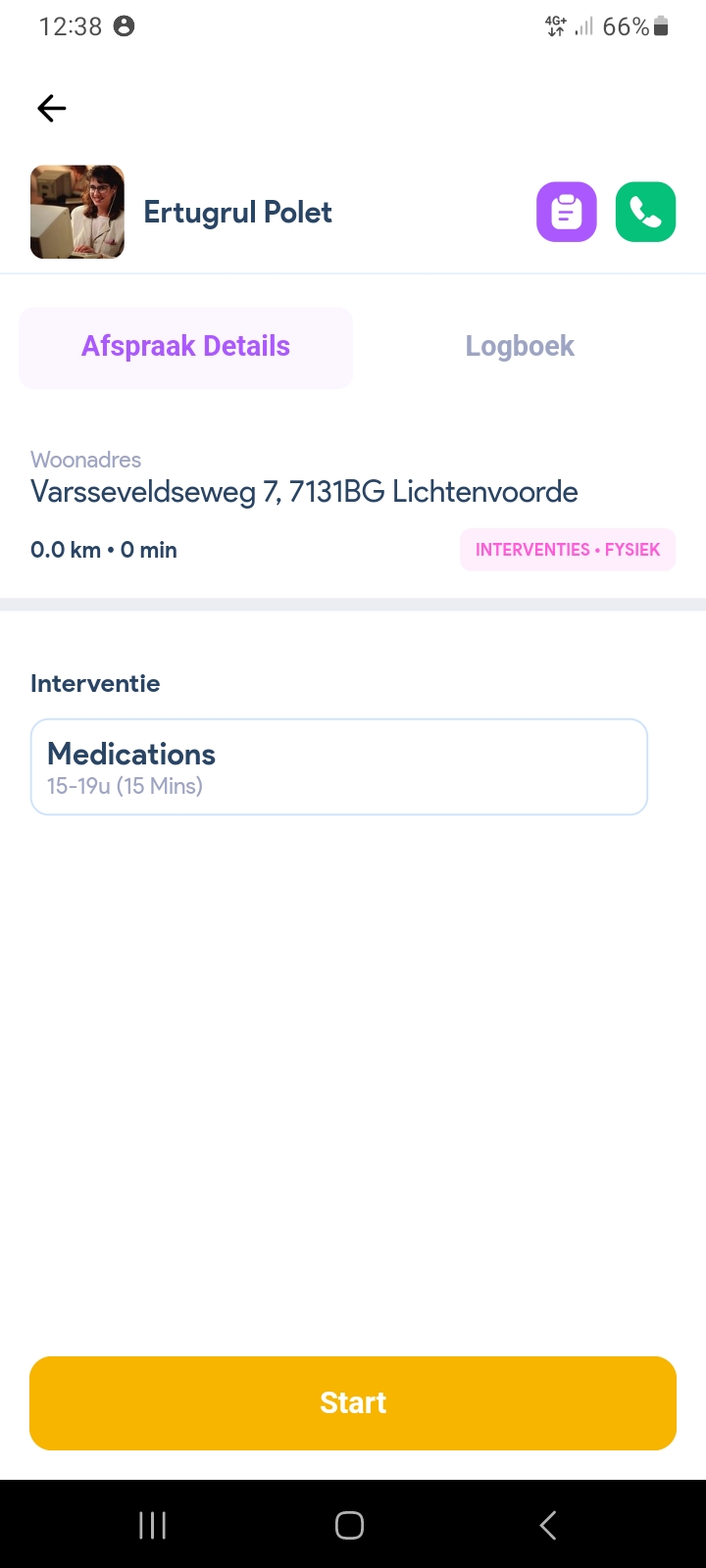
Task: Open recent apps from the navigation bar
Action: (x=153, y=1525)
